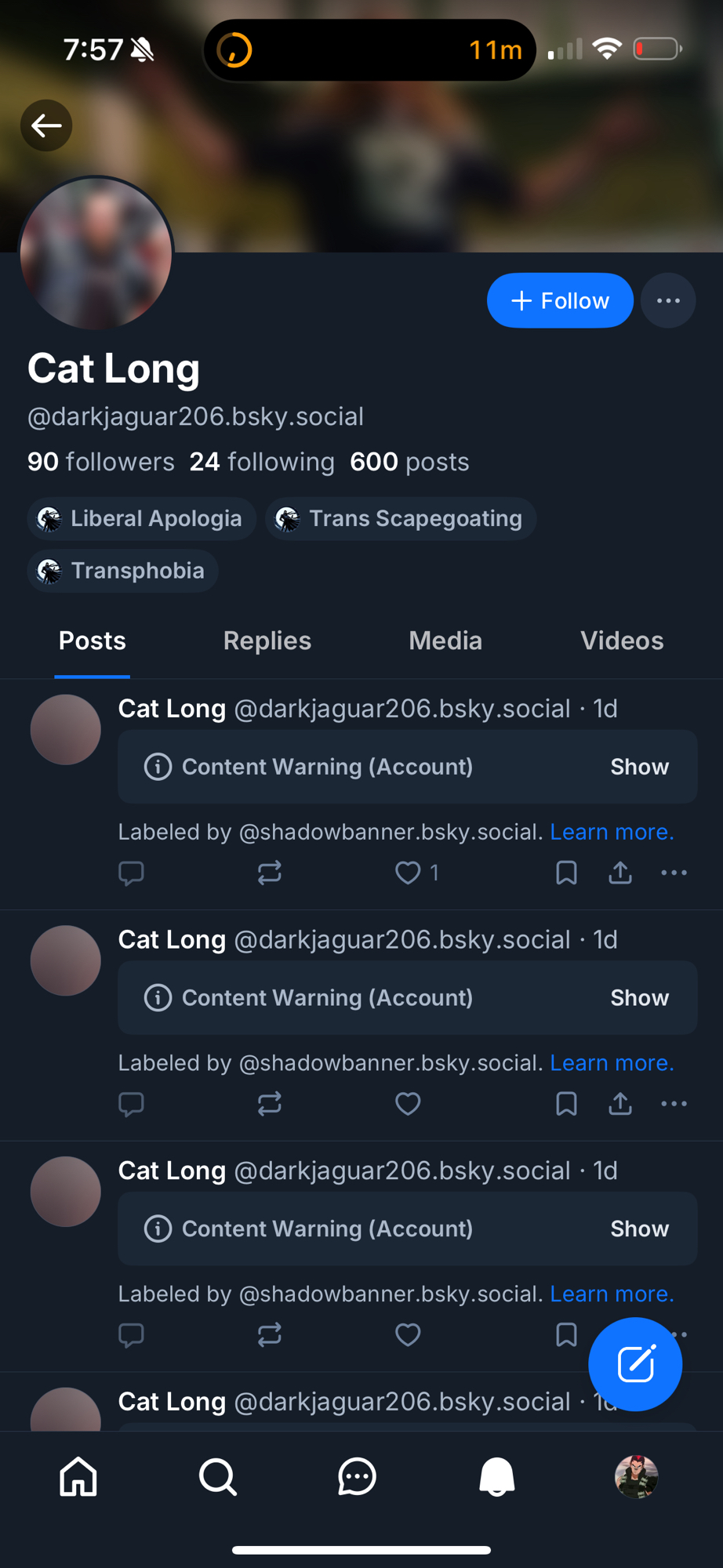Open the Search tab
The height and width of the screenshot is (1568, 723).
pyautogui.click(x=217, y=1477)
